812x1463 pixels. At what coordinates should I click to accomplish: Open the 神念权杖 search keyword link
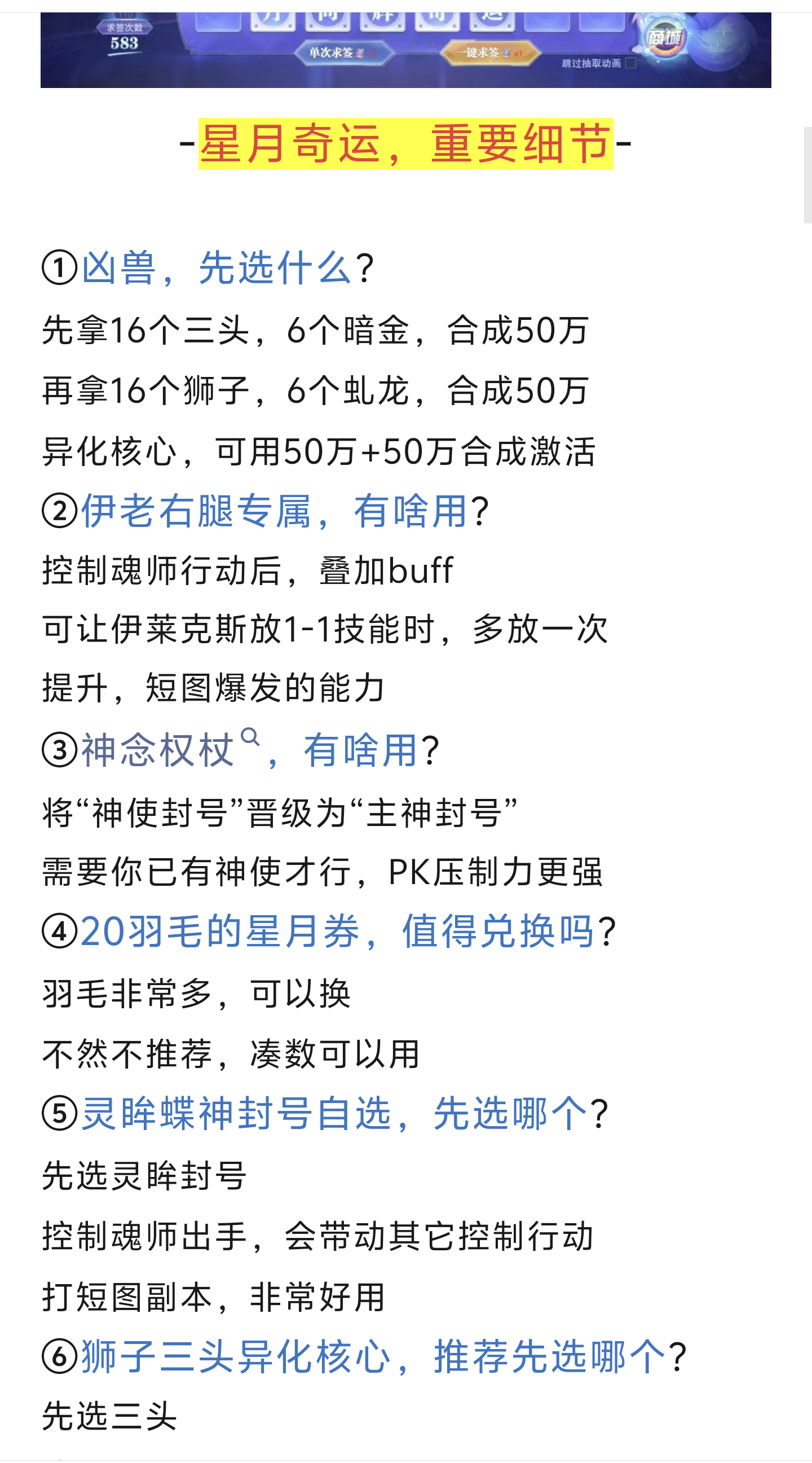(170, 750)
